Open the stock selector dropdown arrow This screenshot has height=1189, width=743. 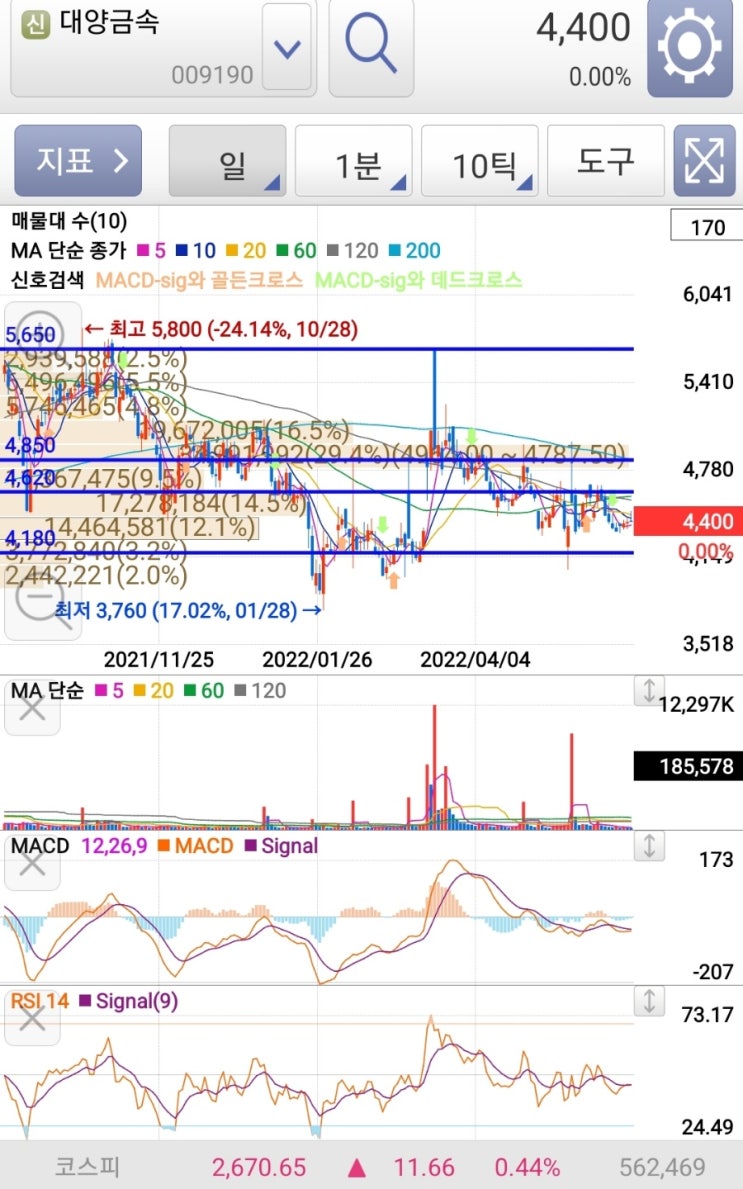pos(287,48)
